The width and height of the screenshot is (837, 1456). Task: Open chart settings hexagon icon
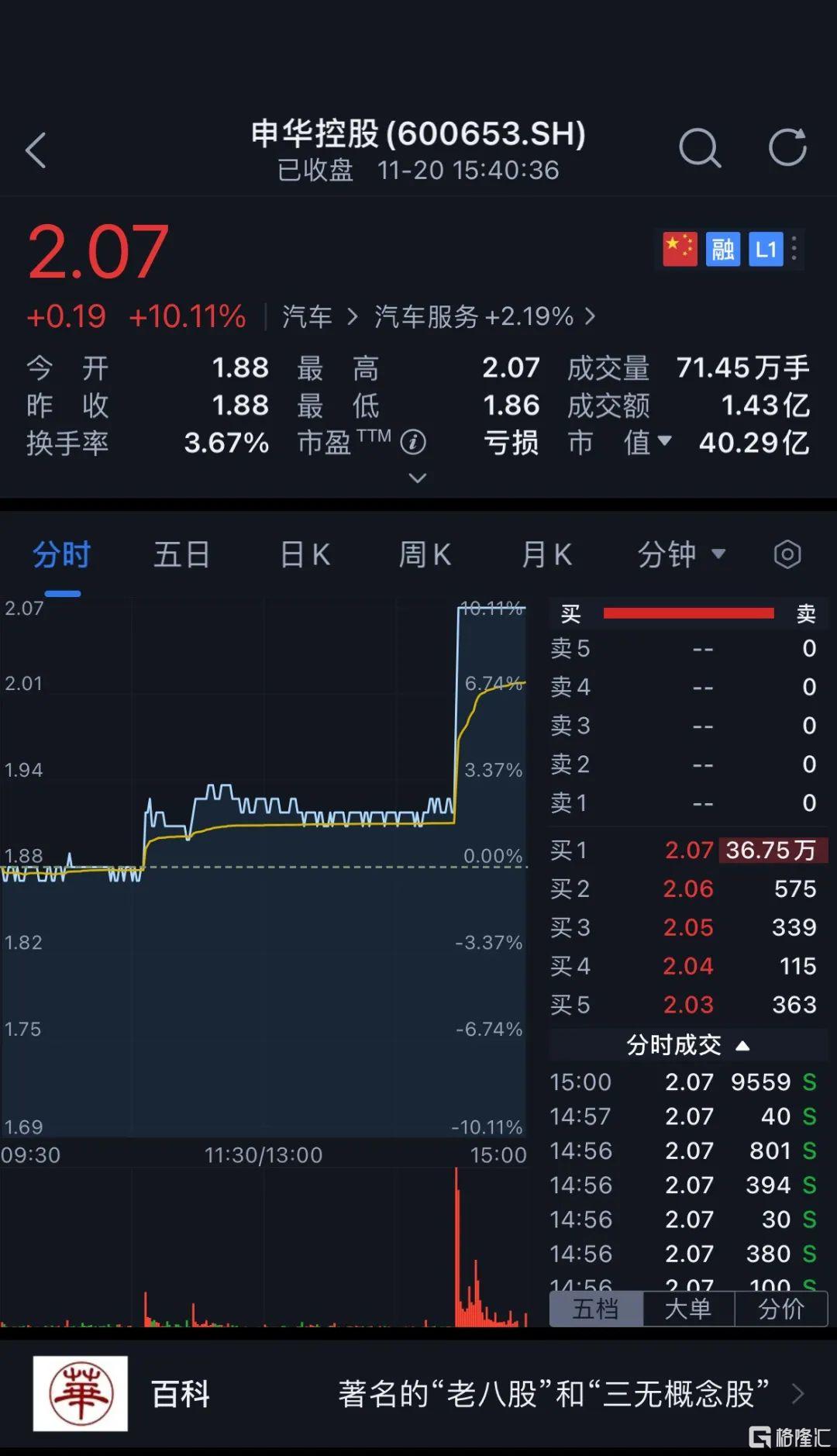787,555
